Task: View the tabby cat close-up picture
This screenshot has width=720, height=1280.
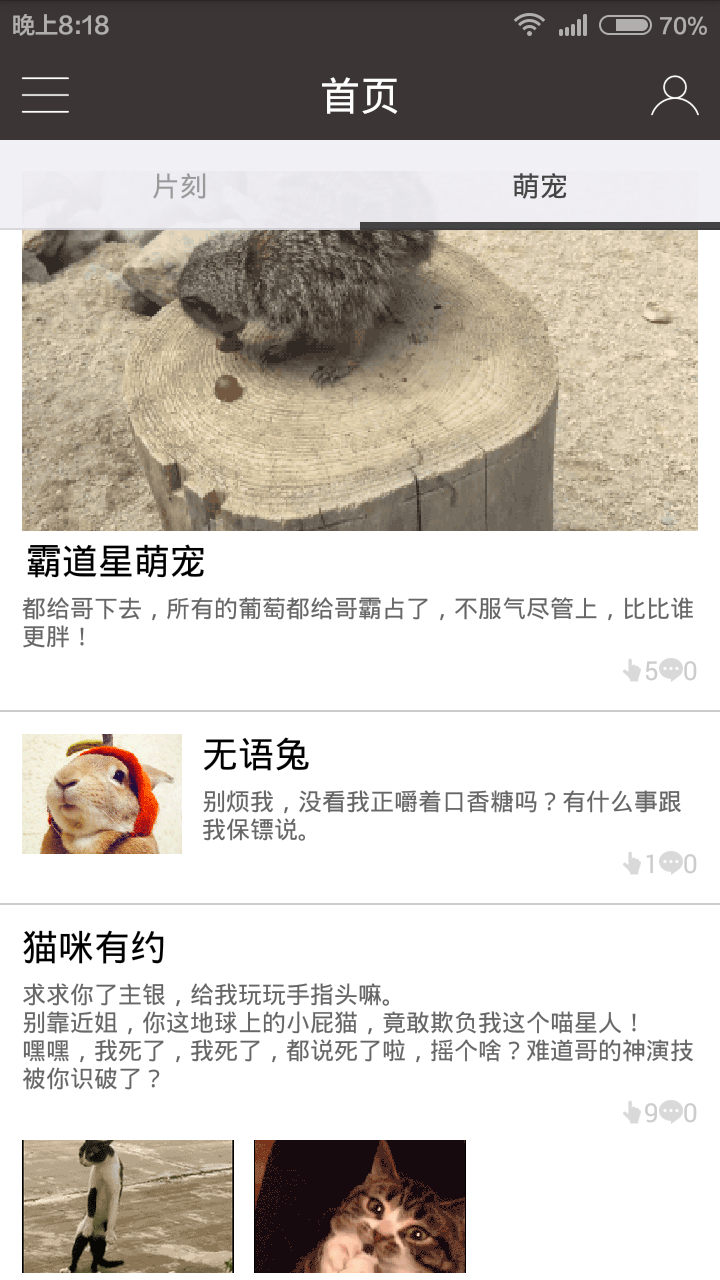Action: (x=360, y=1206)
